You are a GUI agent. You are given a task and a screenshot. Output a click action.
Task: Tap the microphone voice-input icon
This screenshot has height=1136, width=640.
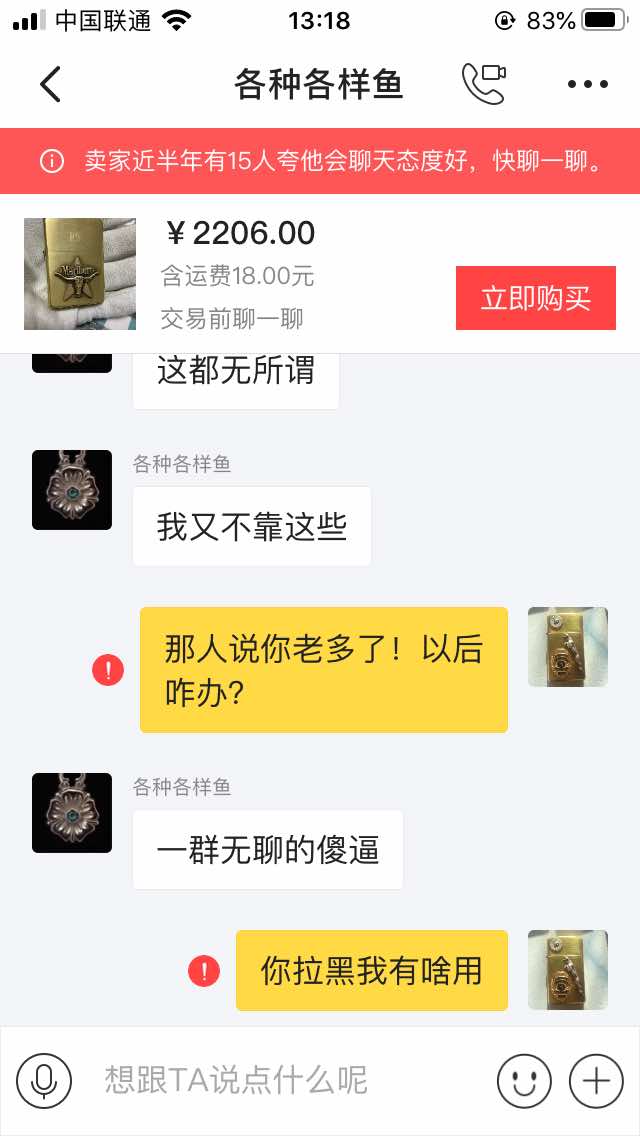(44, 1080)
